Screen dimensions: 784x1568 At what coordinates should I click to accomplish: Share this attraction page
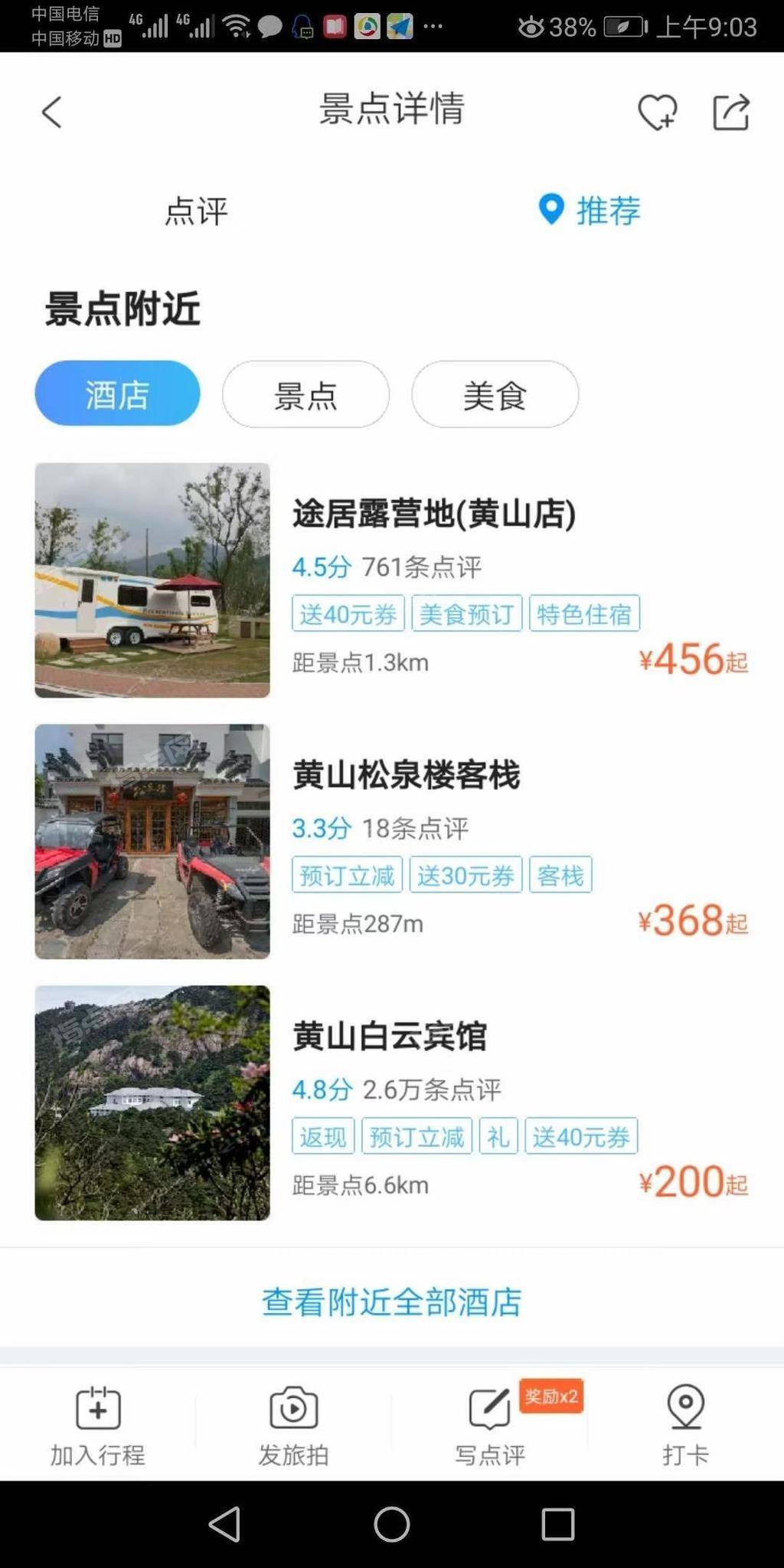pyautogui.click(x=731, y=112)
